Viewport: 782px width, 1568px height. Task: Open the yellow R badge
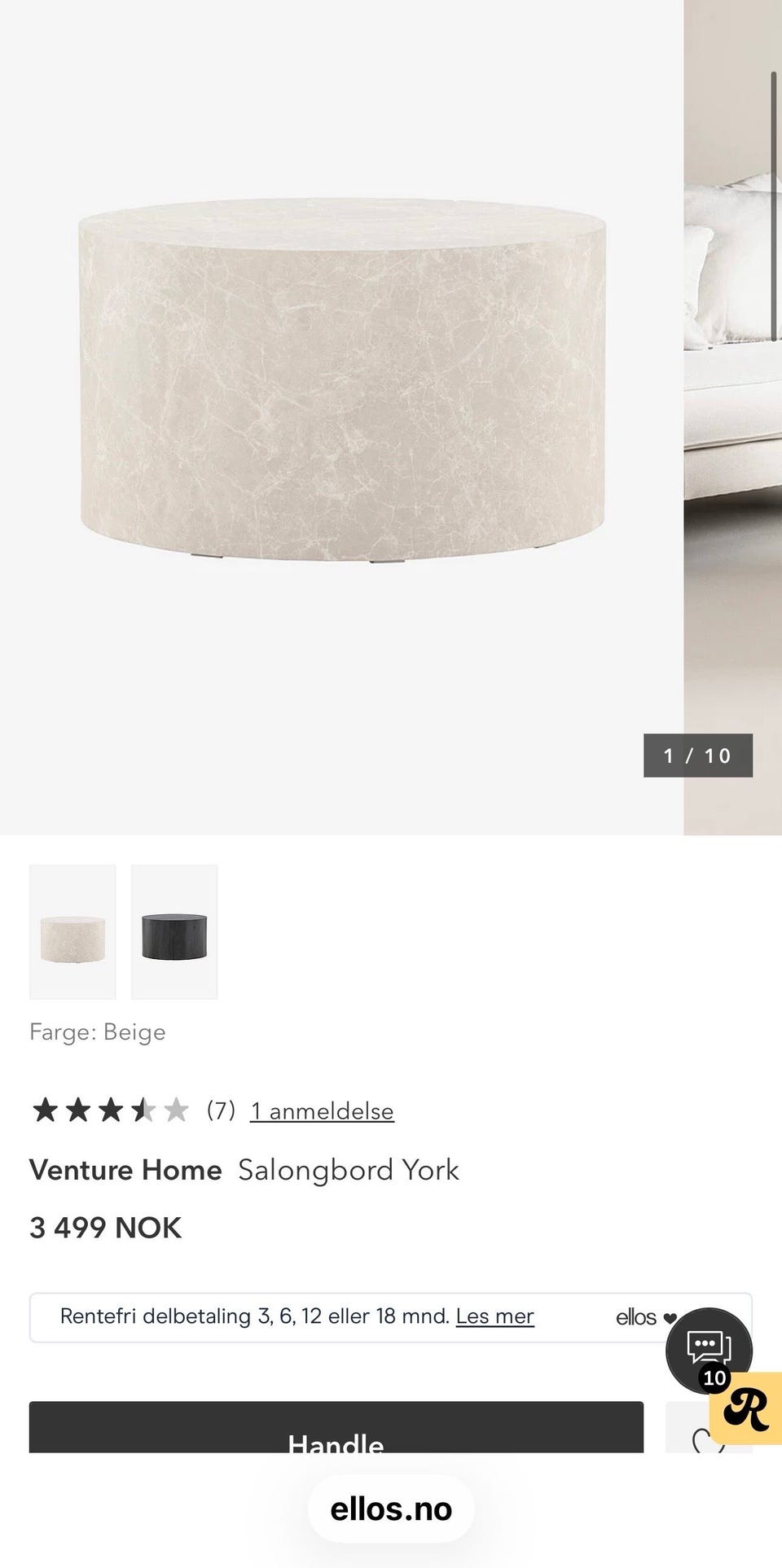pos(747,1409)
